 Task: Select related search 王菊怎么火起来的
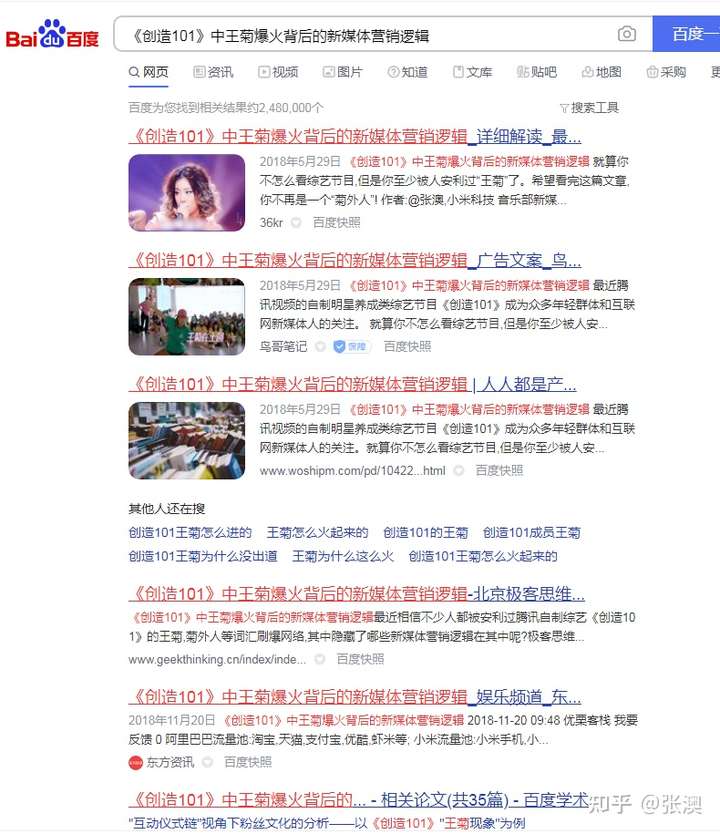coord(317,533)
